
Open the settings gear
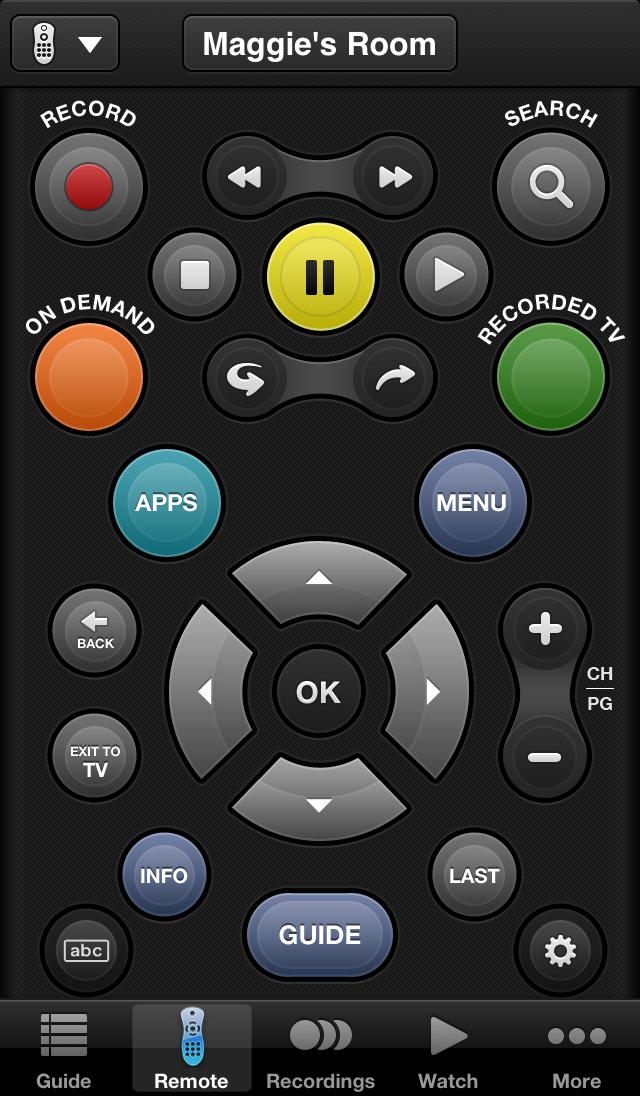point(560,950)
